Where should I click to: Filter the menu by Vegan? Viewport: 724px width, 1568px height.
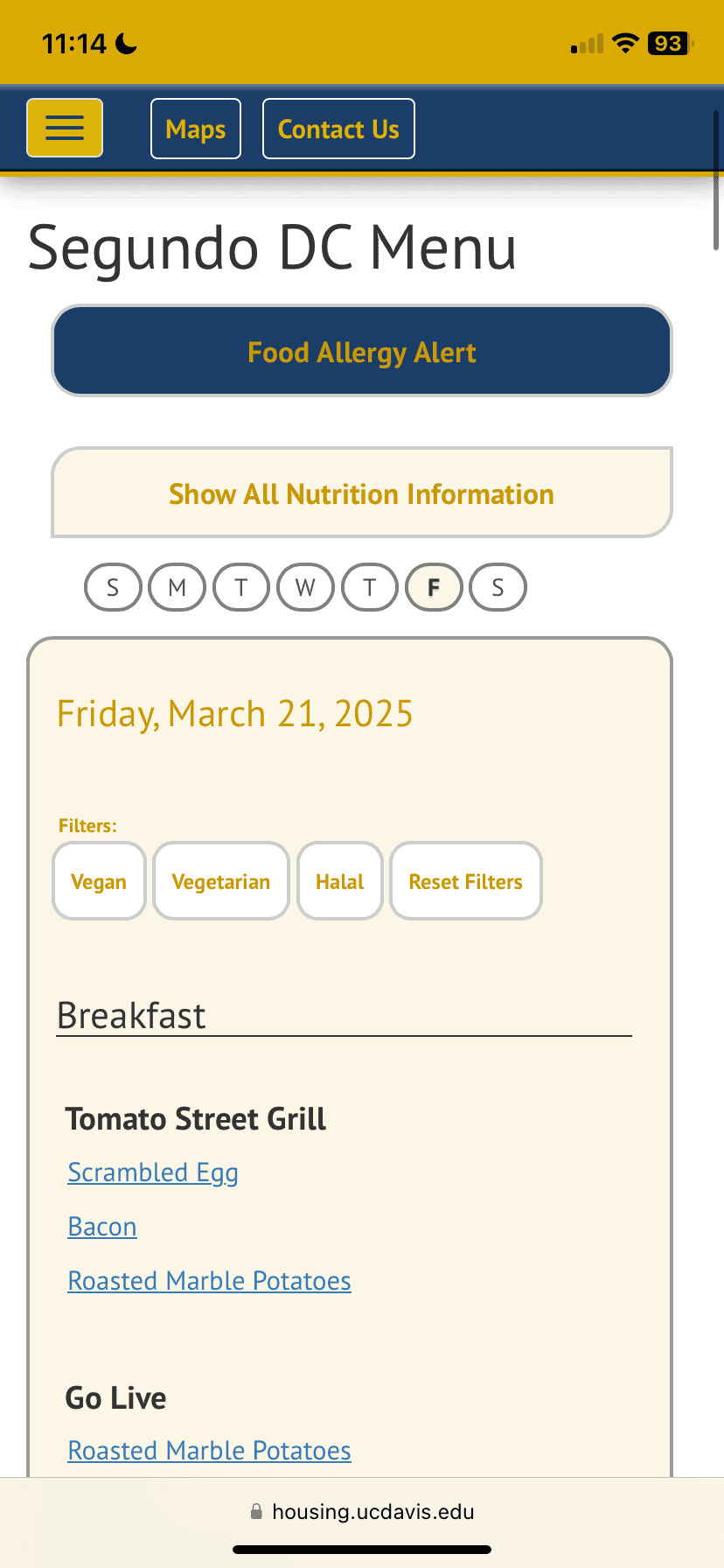(x=99, y=881)
